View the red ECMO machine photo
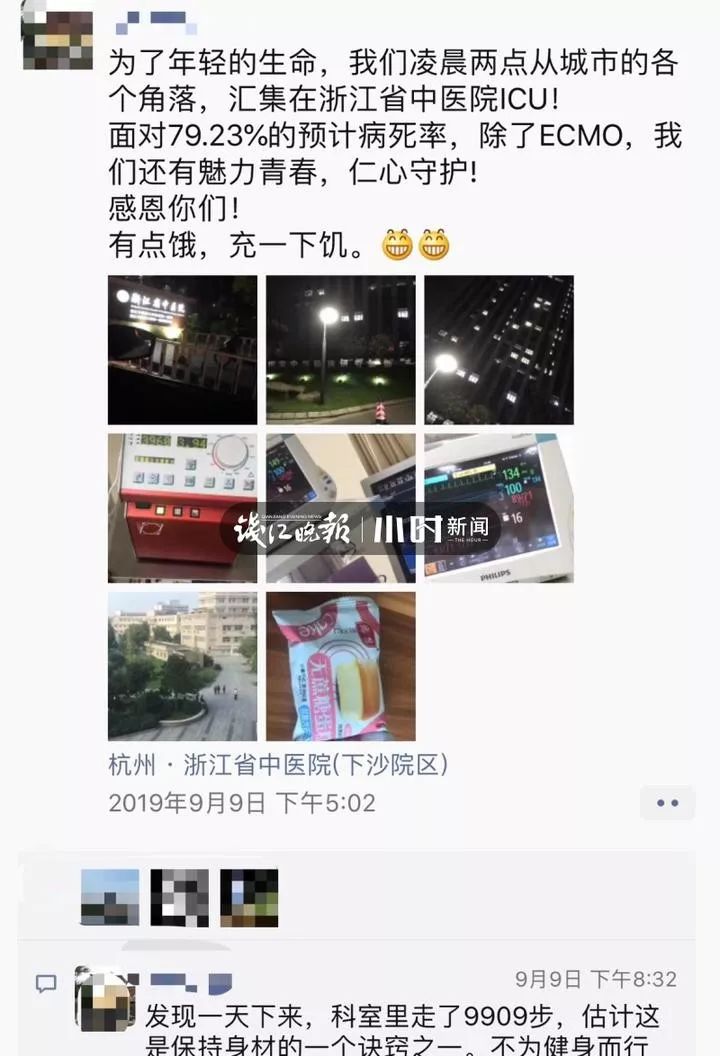The width and height of the screenshot is (720, 1056). [182, 507]
